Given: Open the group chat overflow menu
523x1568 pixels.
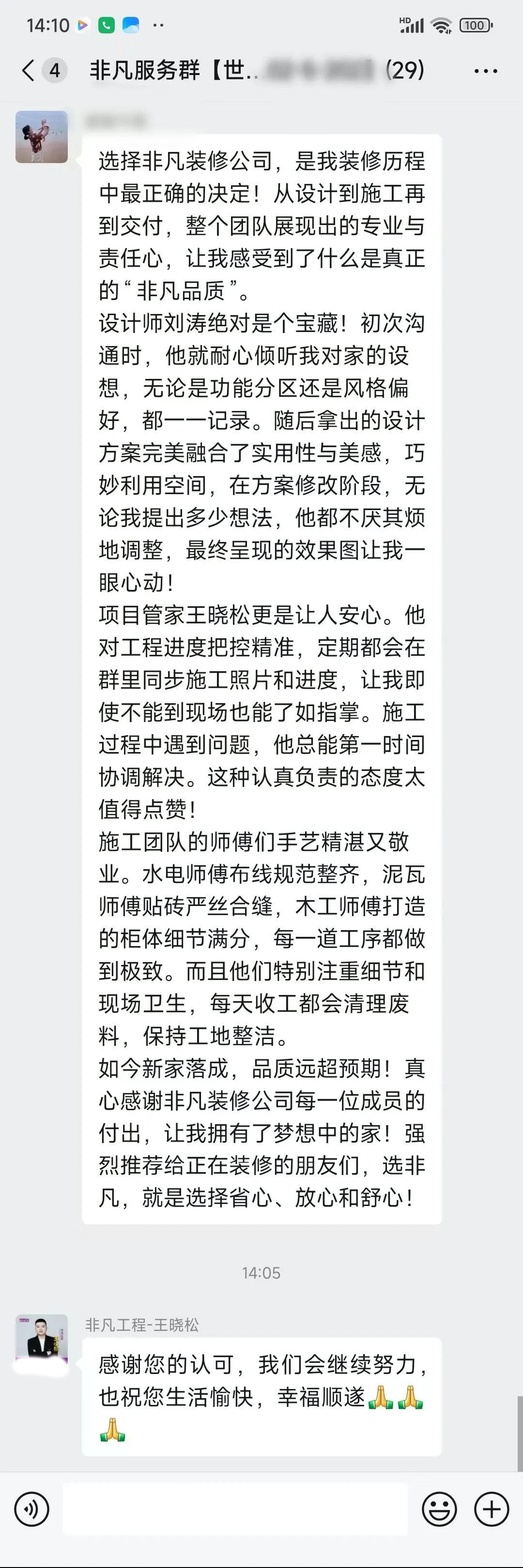Looking at the screenshot, I should click(485, 71).
